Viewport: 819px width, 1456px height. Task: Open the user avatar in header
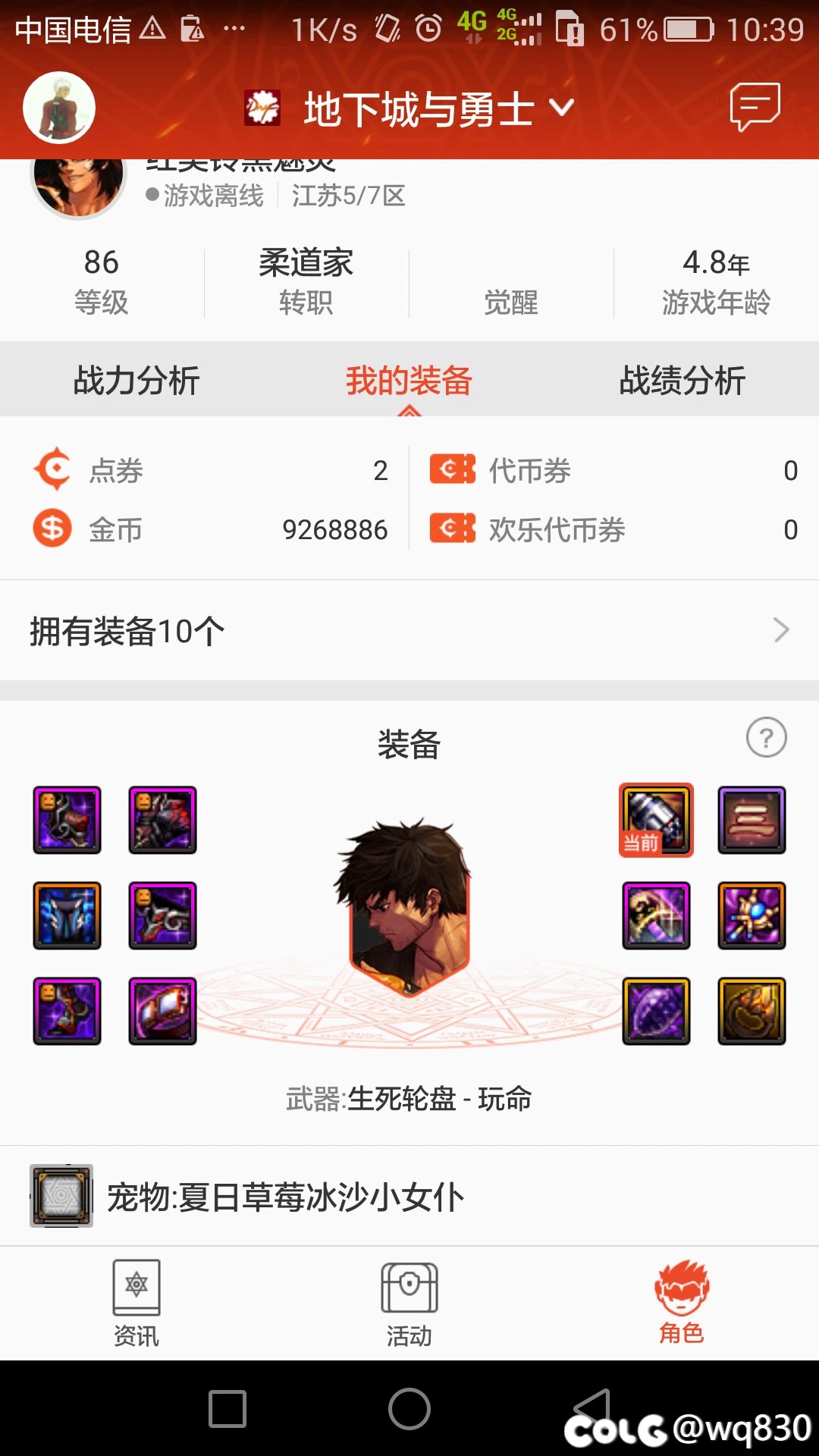pyautogui.click(x=59, y=108)
